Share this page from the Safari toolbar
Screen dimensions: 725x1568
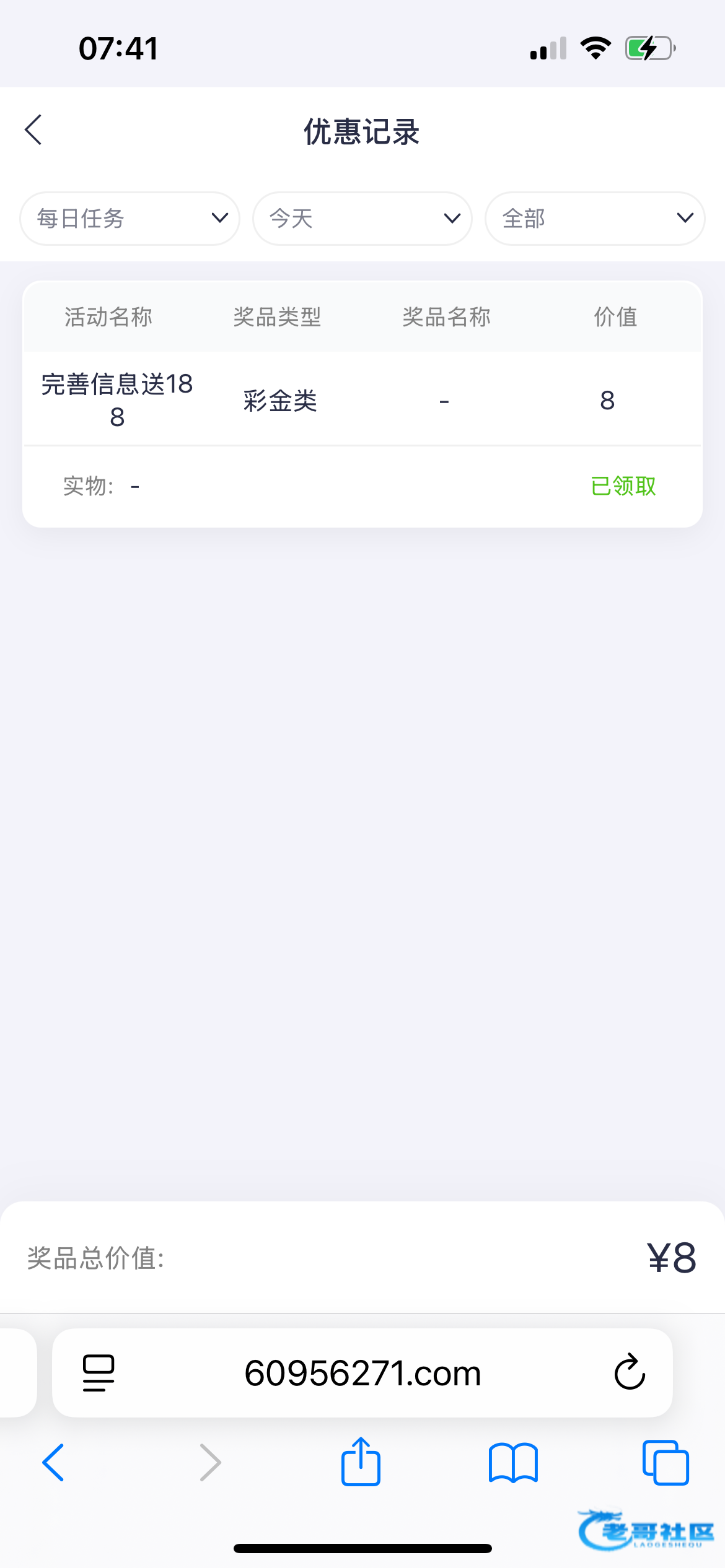coord(361,1461)
